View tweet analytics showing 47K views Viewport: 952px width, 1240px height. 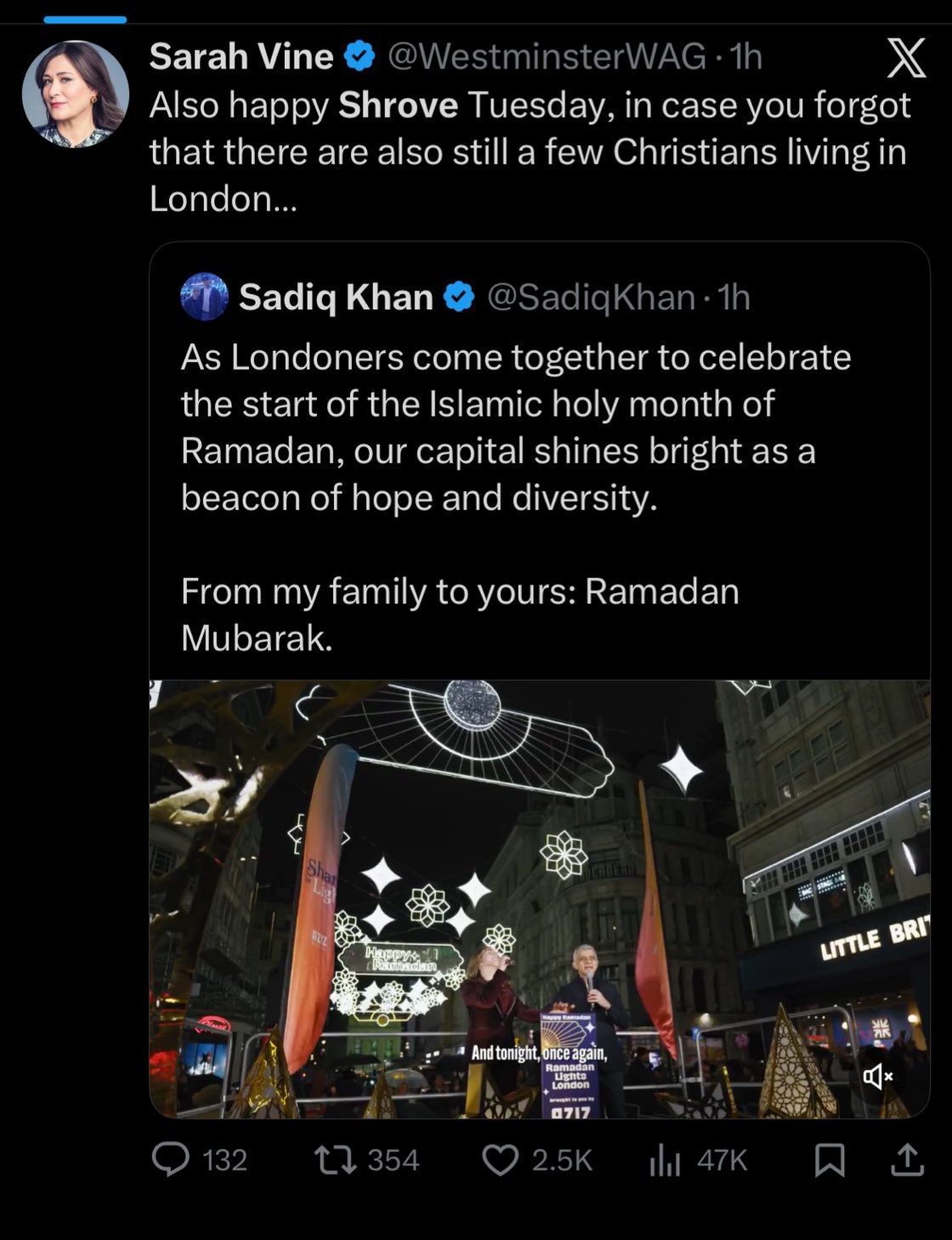(x=665, y=1159)
